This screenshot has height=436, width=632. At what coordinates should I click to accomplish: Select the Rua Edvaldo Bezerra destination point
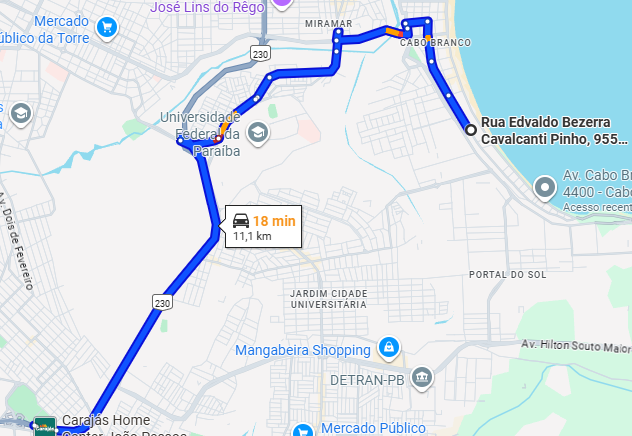point(470,129)
